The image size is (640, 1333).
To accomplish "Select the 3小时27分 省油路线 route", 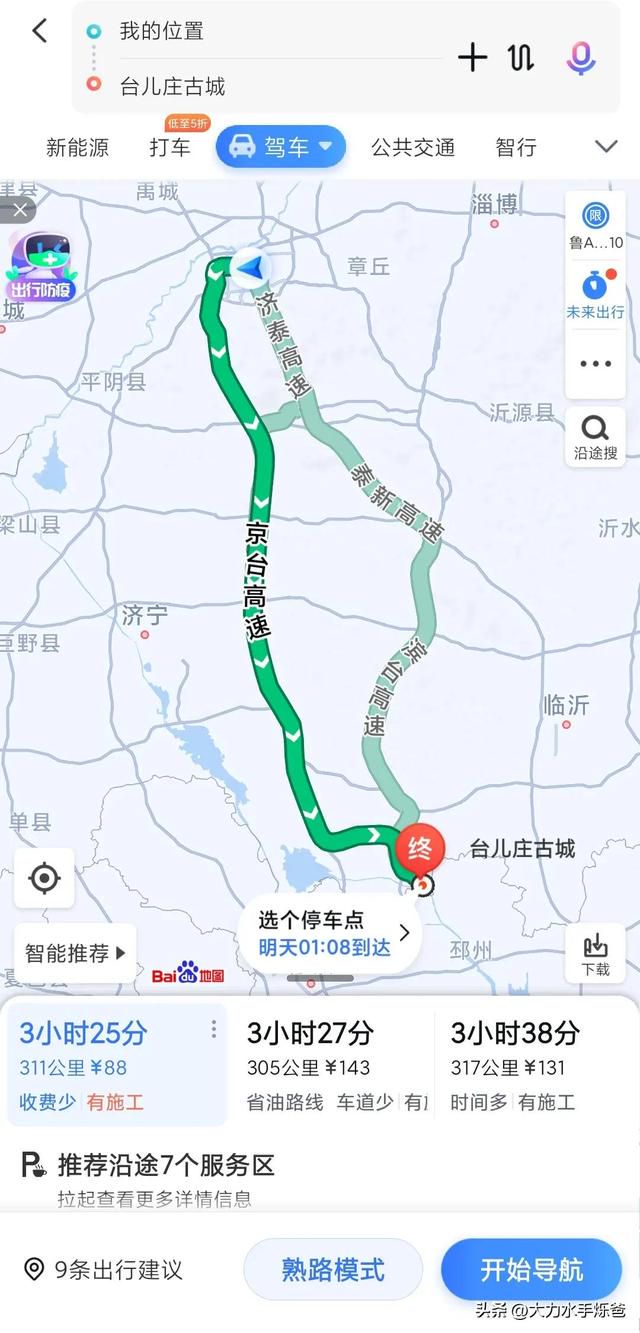I will tap(330, 1065).
